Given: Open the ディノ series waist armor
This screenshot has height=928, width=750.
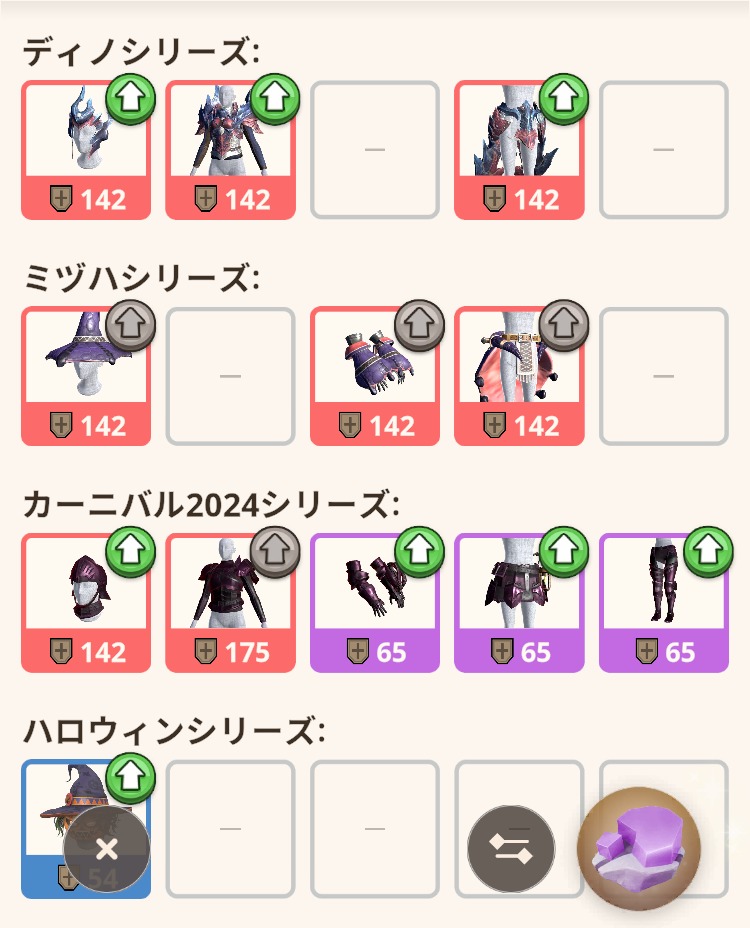Looking at the screenshot, I should click(x=519, y=150).
